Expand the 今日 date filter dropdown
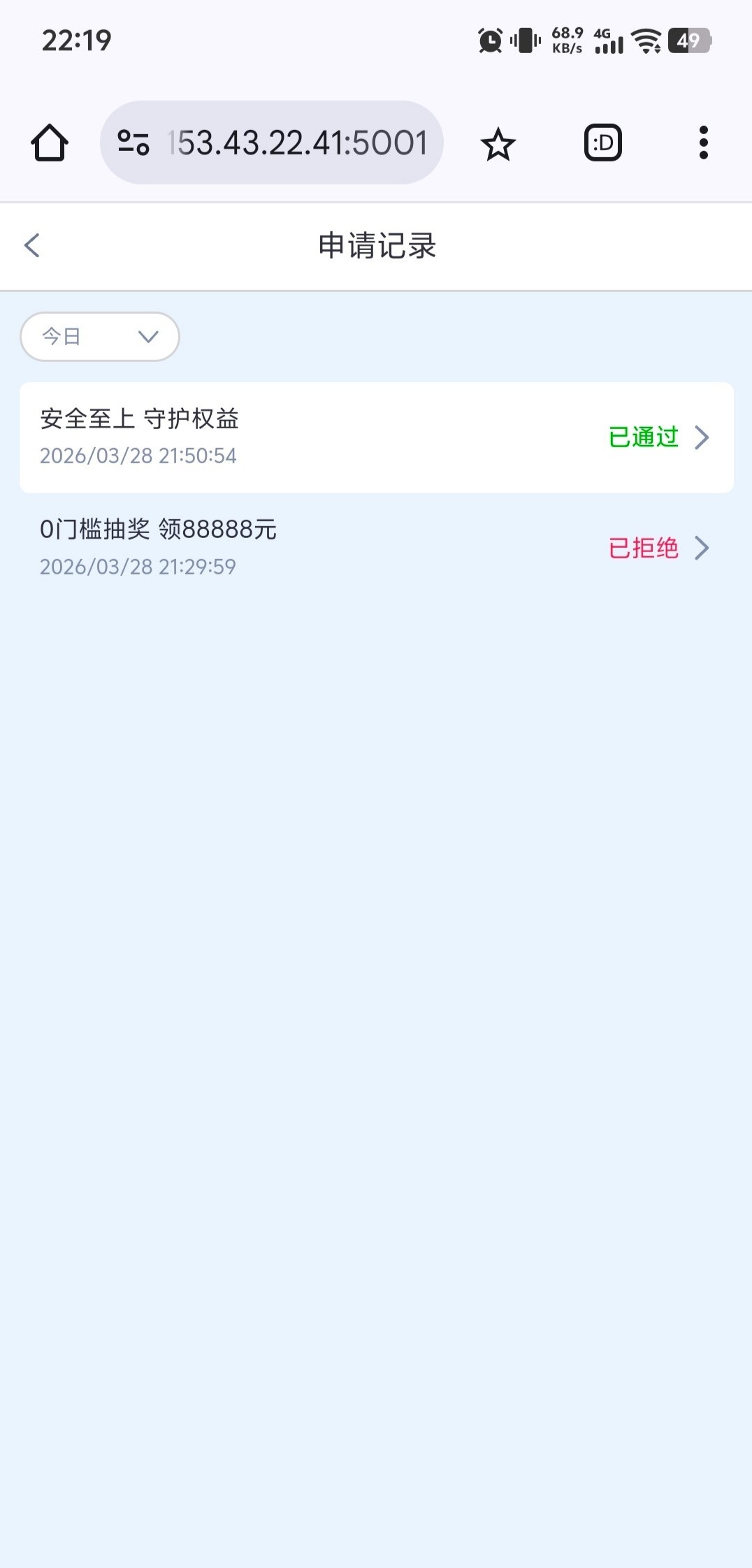 (100, 337)
